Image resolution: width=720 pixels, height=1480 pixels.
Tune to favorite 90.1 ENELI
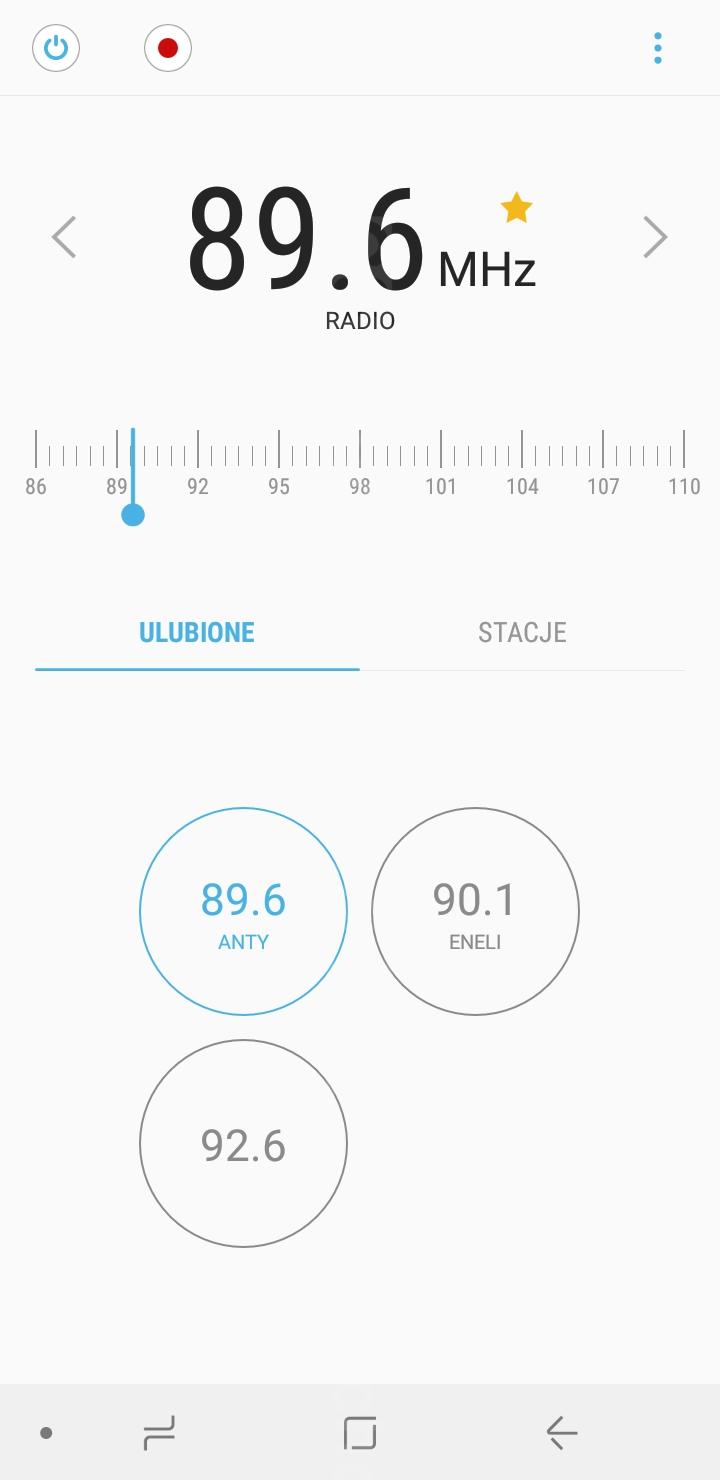click(475, 911)
